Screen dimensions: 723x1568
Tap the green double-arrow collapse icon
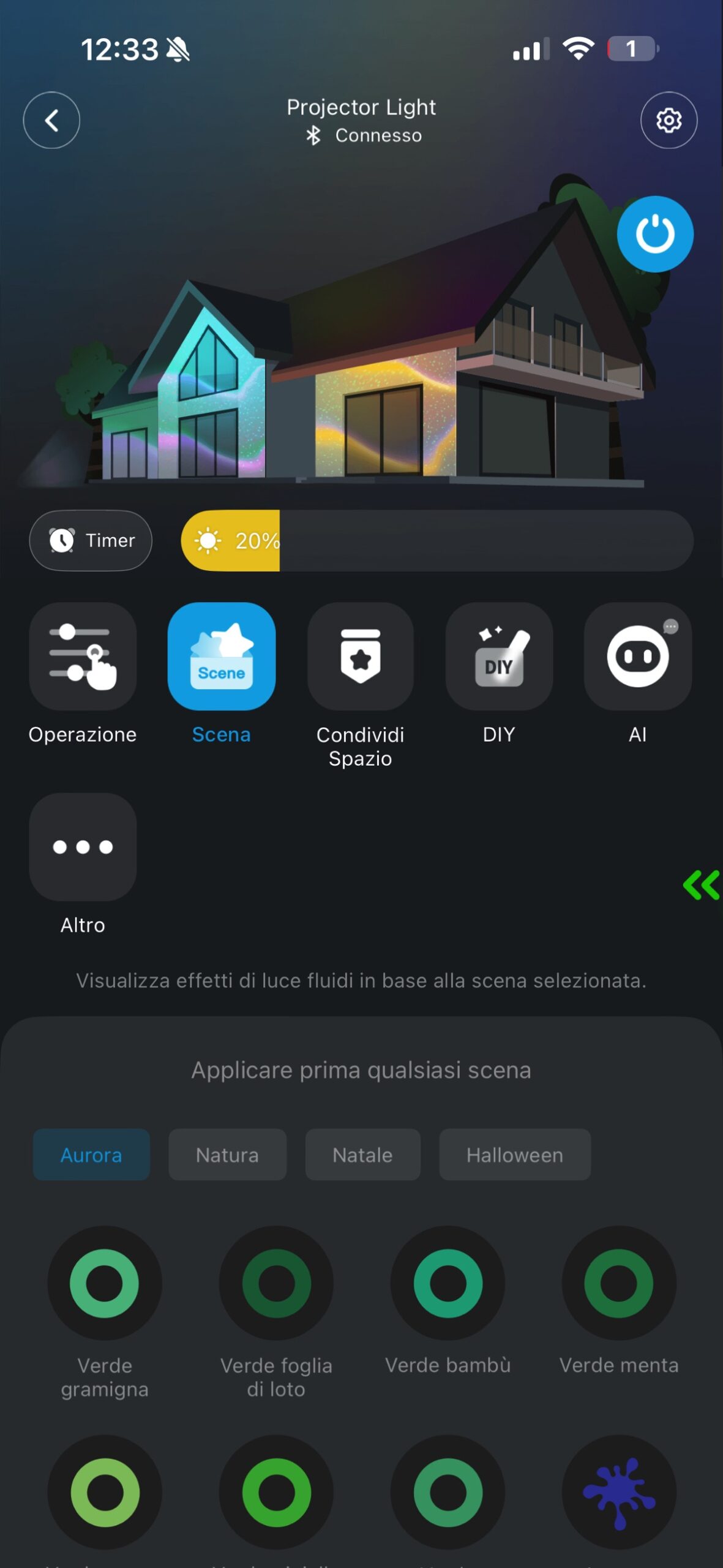(701, 885)
